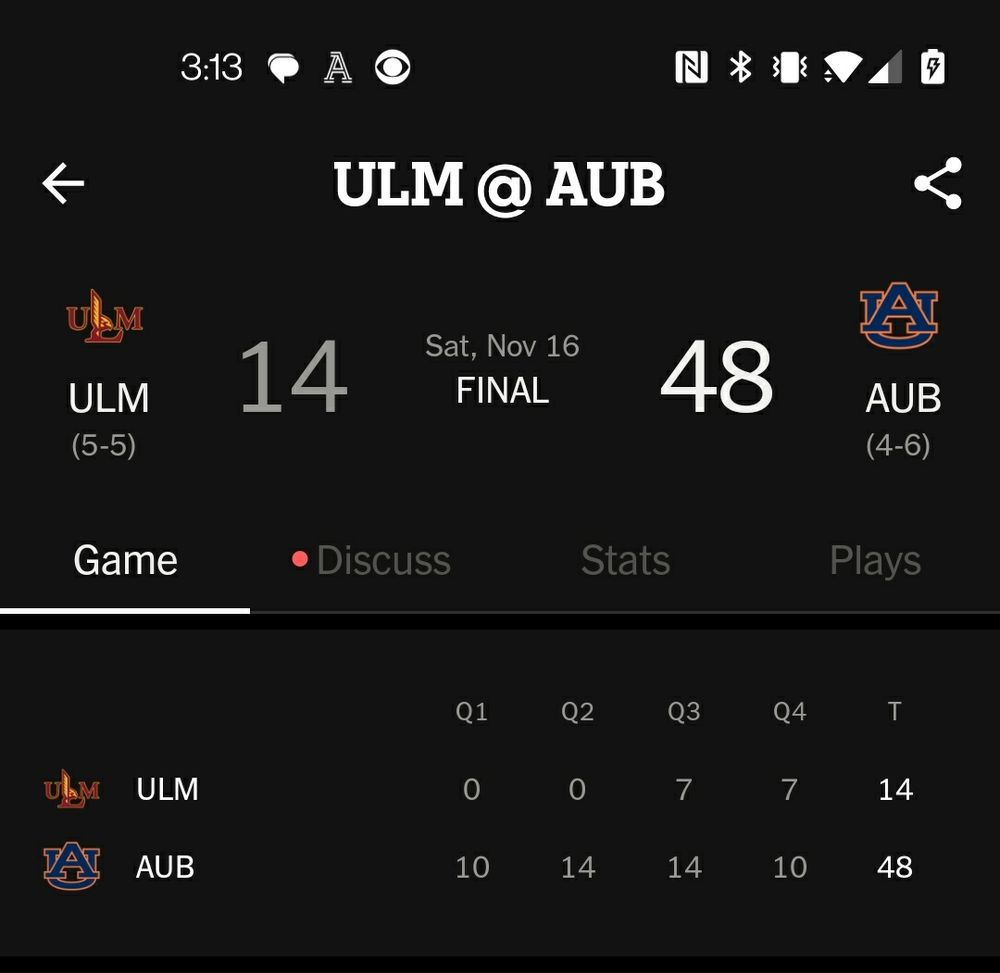Open the Stats tab
The height and width of the screenshot is (973, 1000).
[x=625, y=561]
